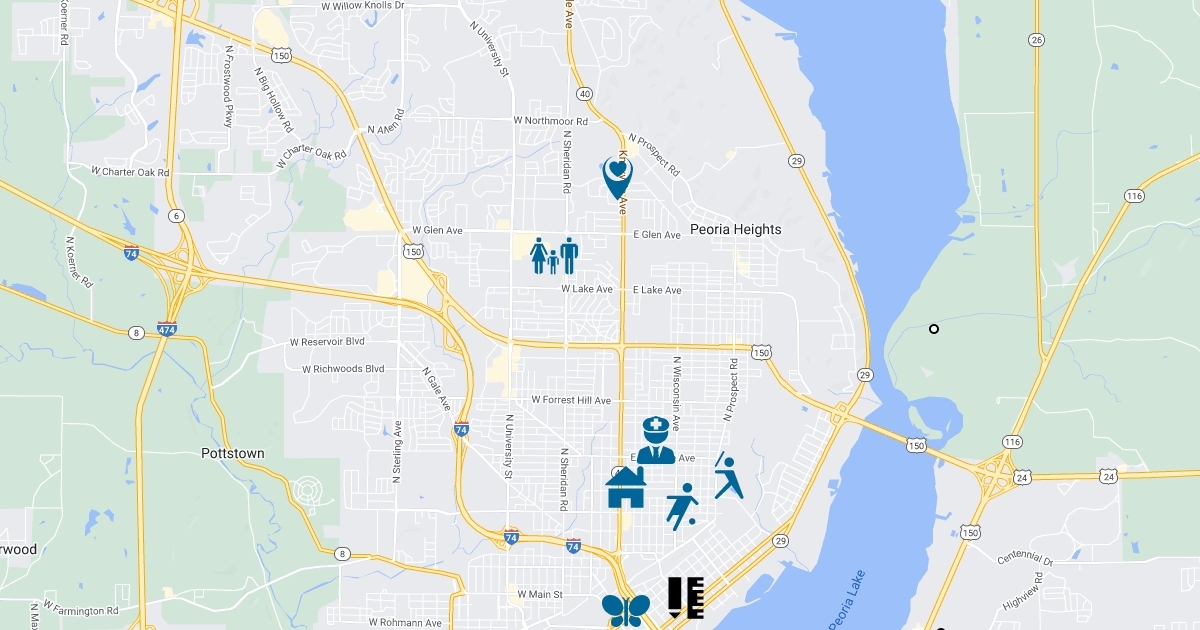Tap the heart location pin marker
The height and width of the screenshot is (630, 1200).
(618, 176)
